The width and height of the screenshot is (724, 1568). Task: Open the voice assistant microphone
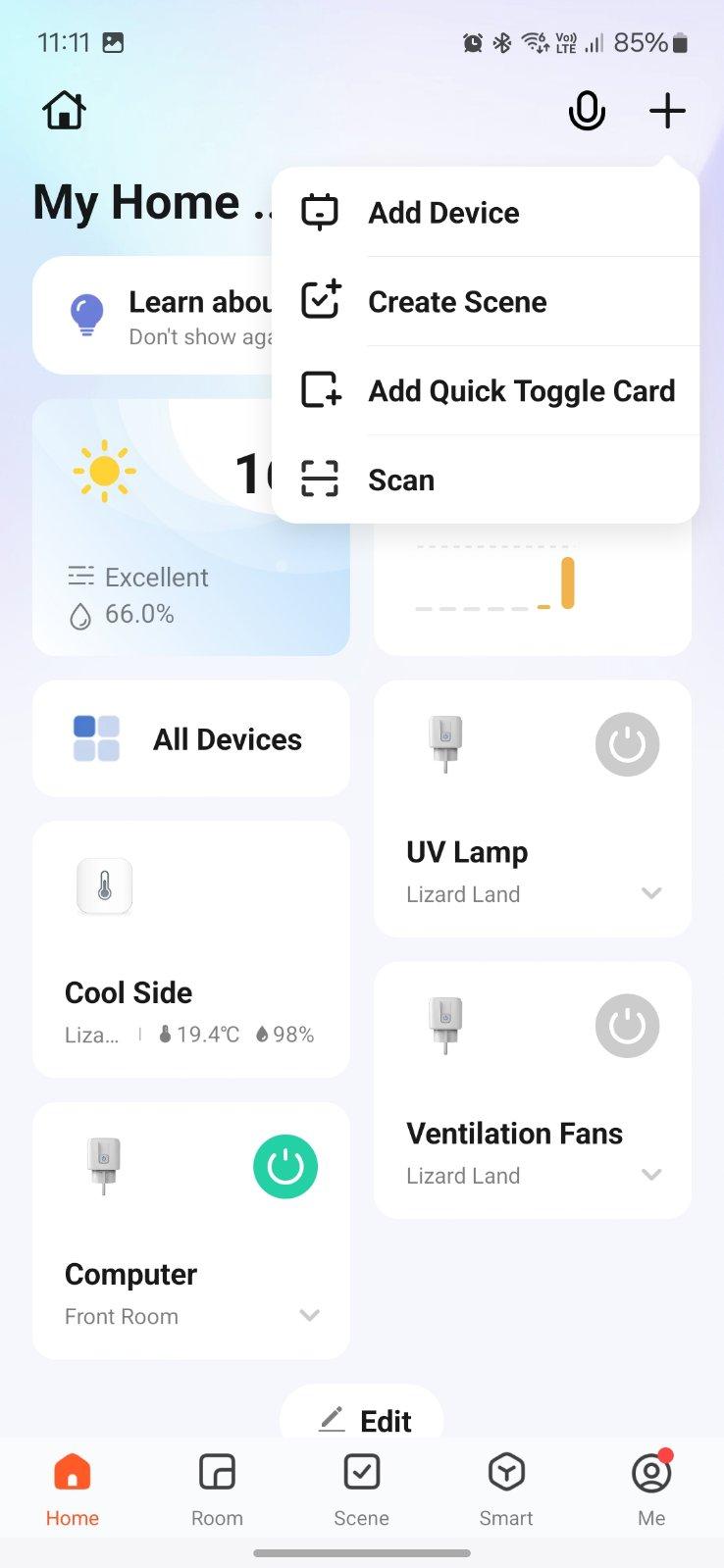click(x=587, y=111)
